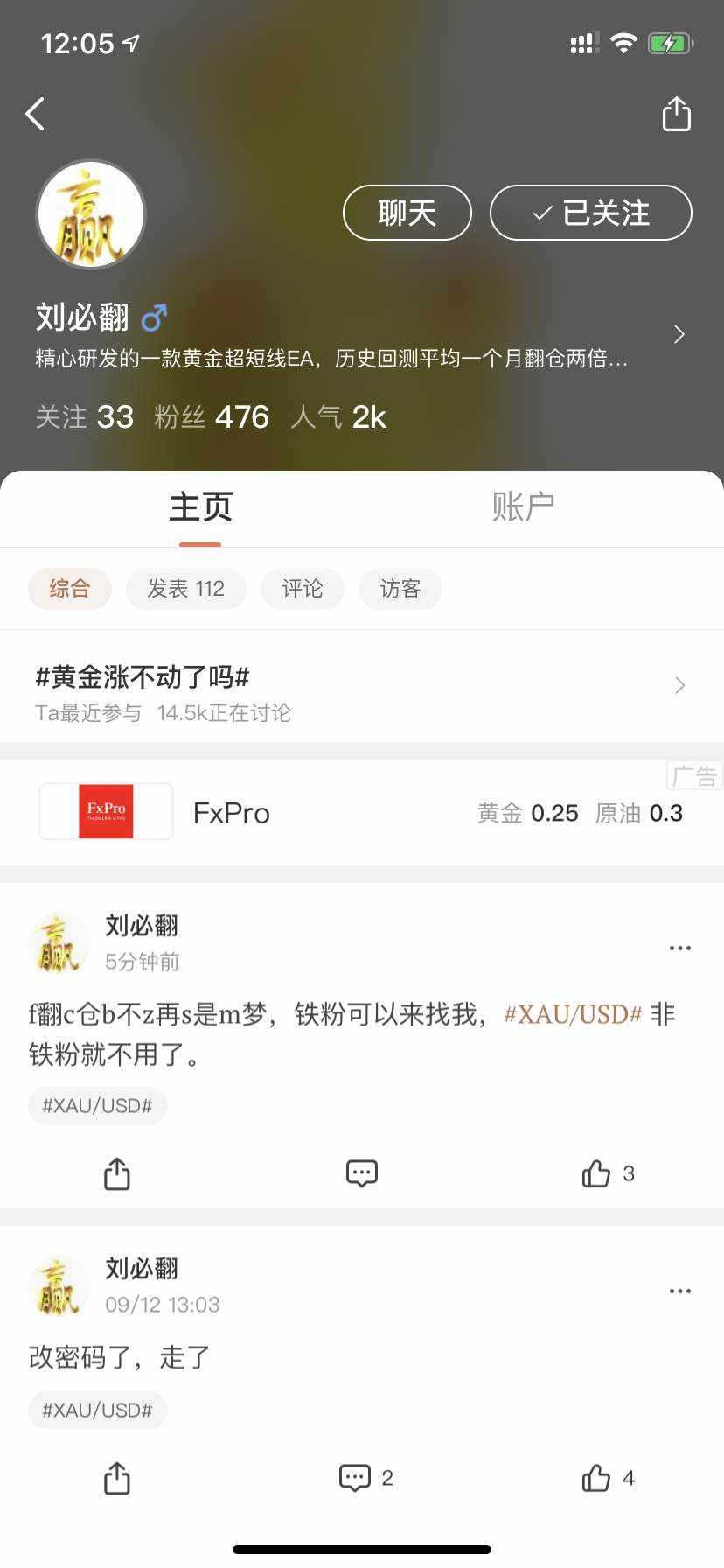Image resolution: width=724 pixels, height=1568 pixels.
Task: Select the 综合 filter chip
Action: click(70, 589)
